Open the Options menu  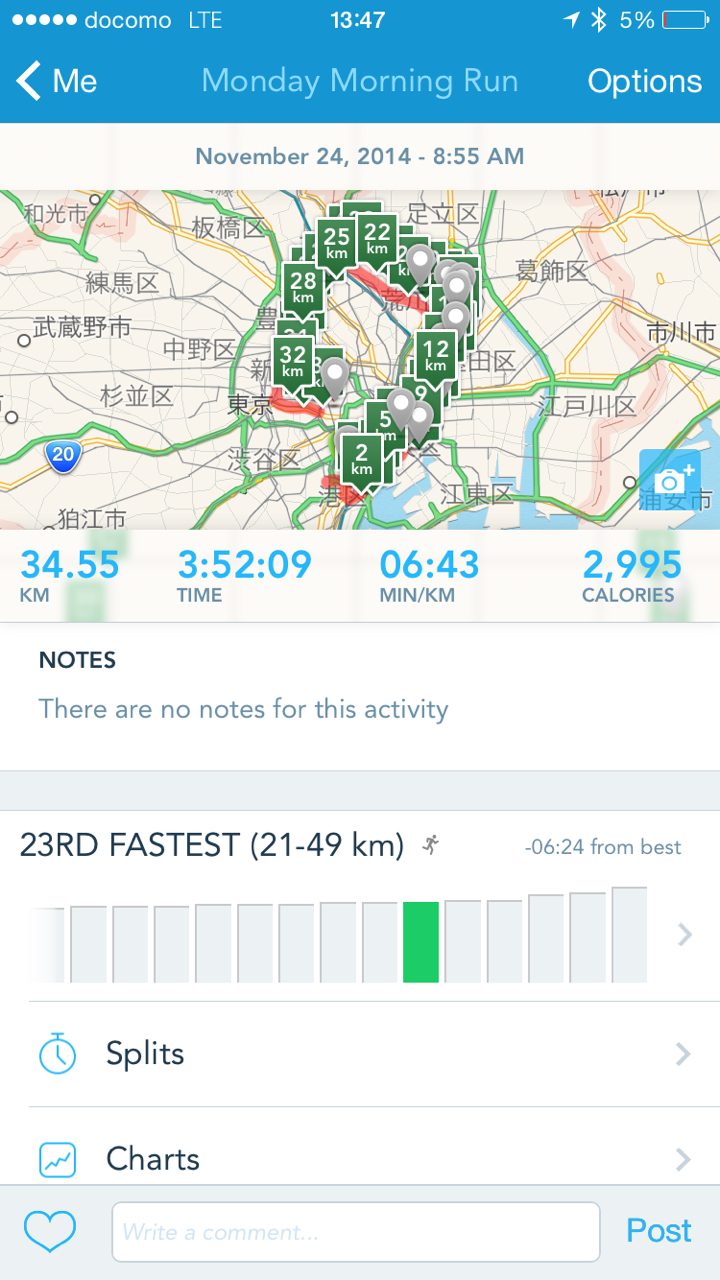pos(644,81)
